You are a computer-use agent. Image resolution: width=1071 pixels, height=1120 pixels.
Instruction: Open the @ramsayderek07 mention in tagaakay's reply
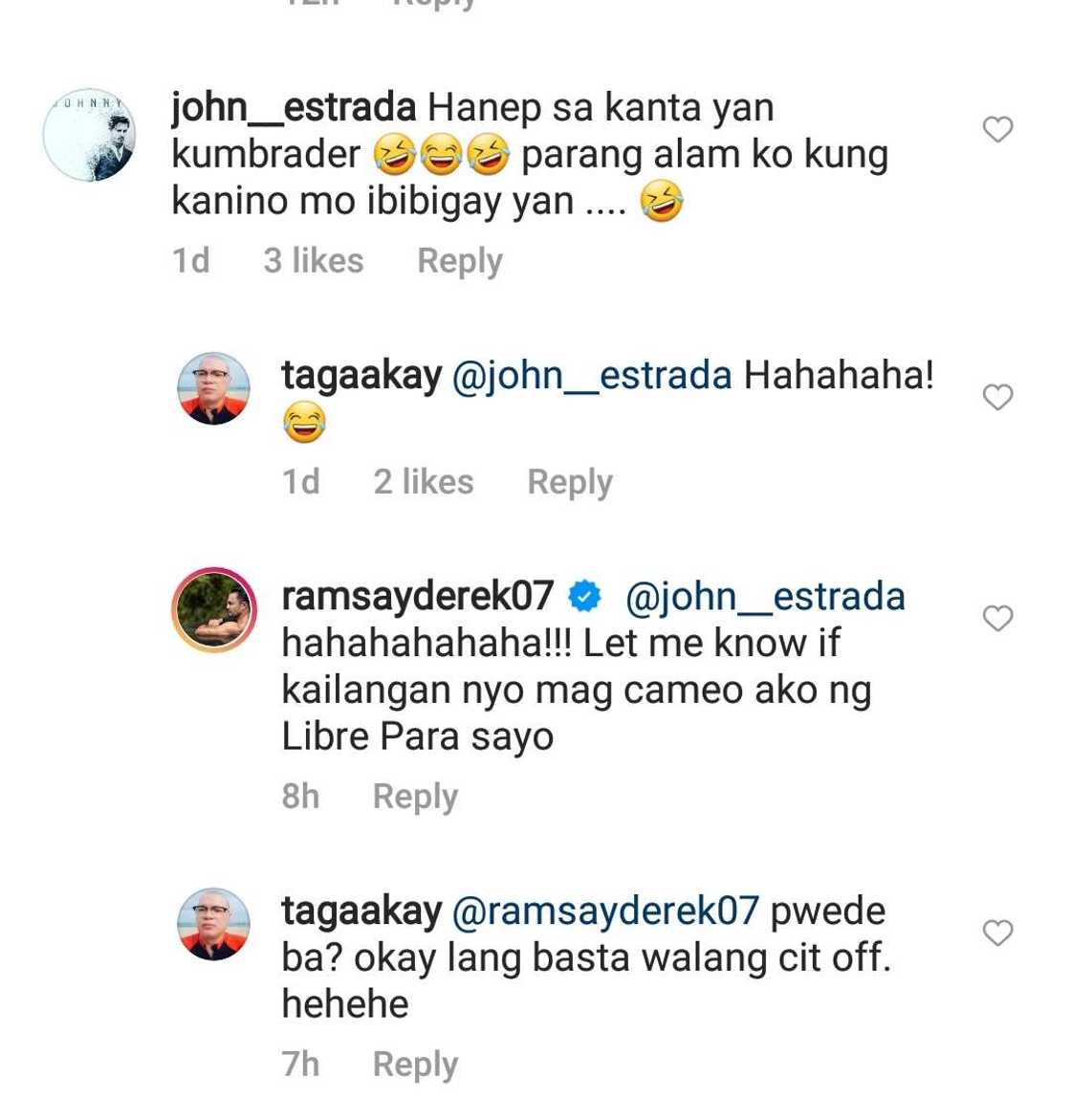pos(604,911)
